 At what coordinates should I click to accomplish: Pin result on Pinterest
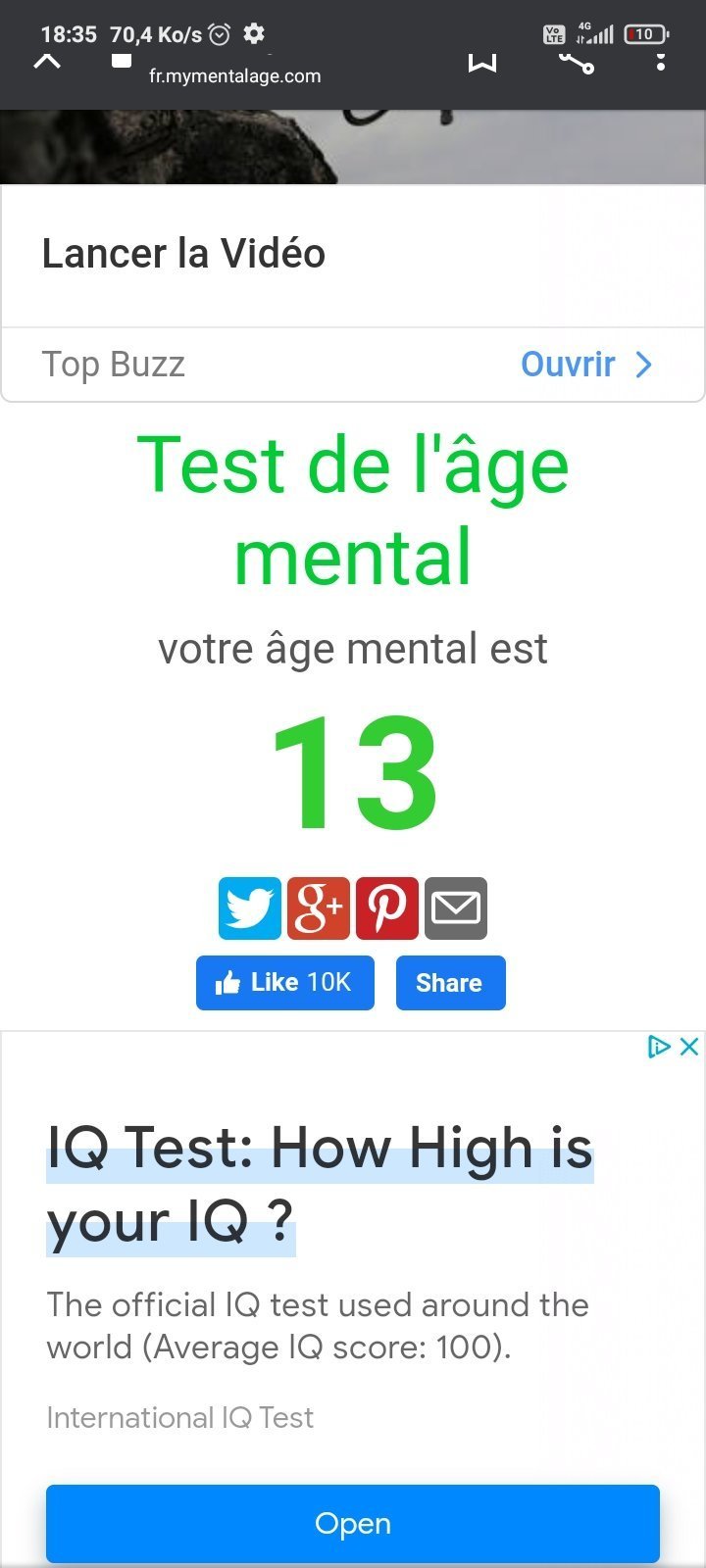coord(386,908)
